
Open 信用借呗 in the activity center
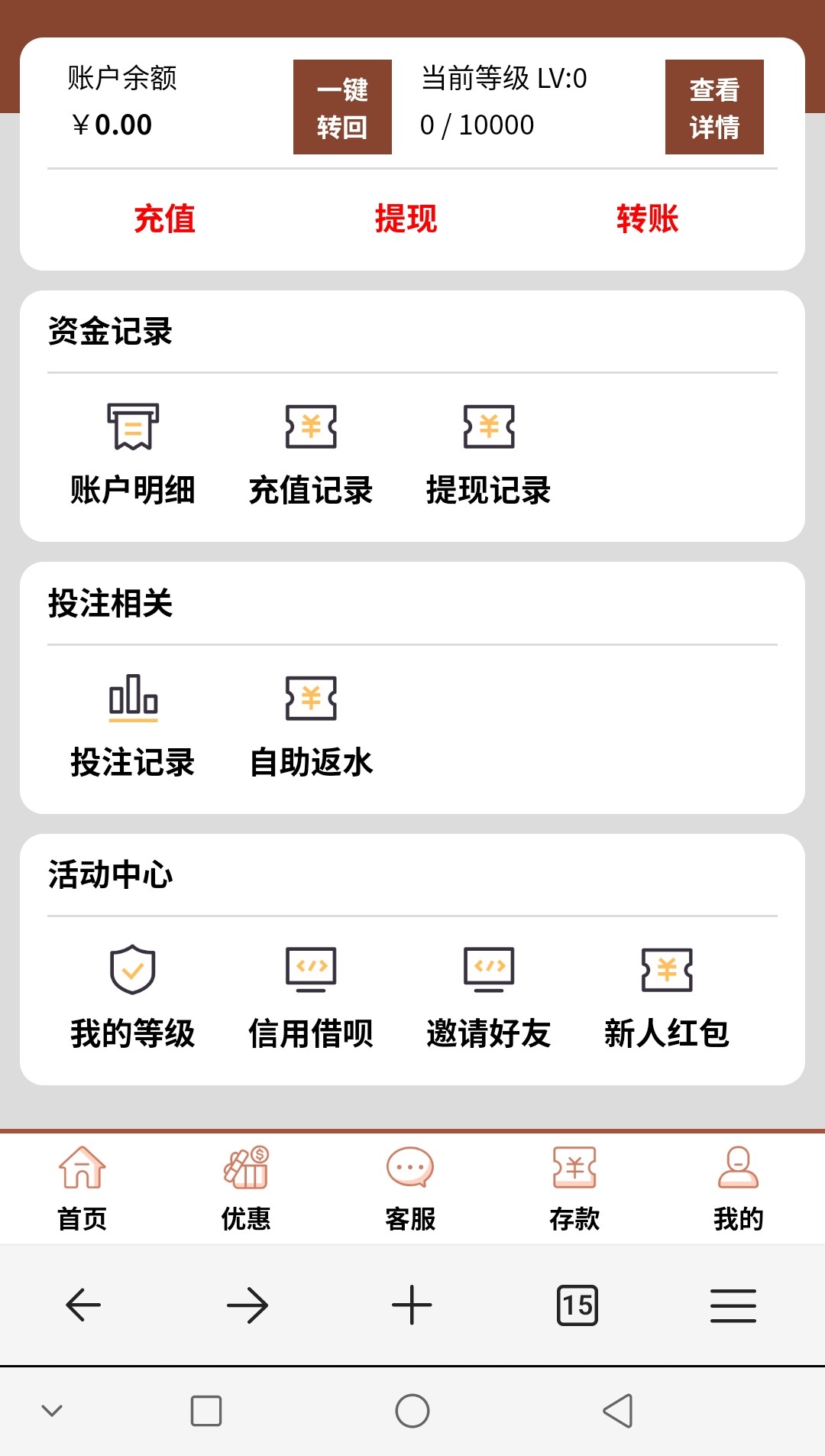[x=311, y=998]
